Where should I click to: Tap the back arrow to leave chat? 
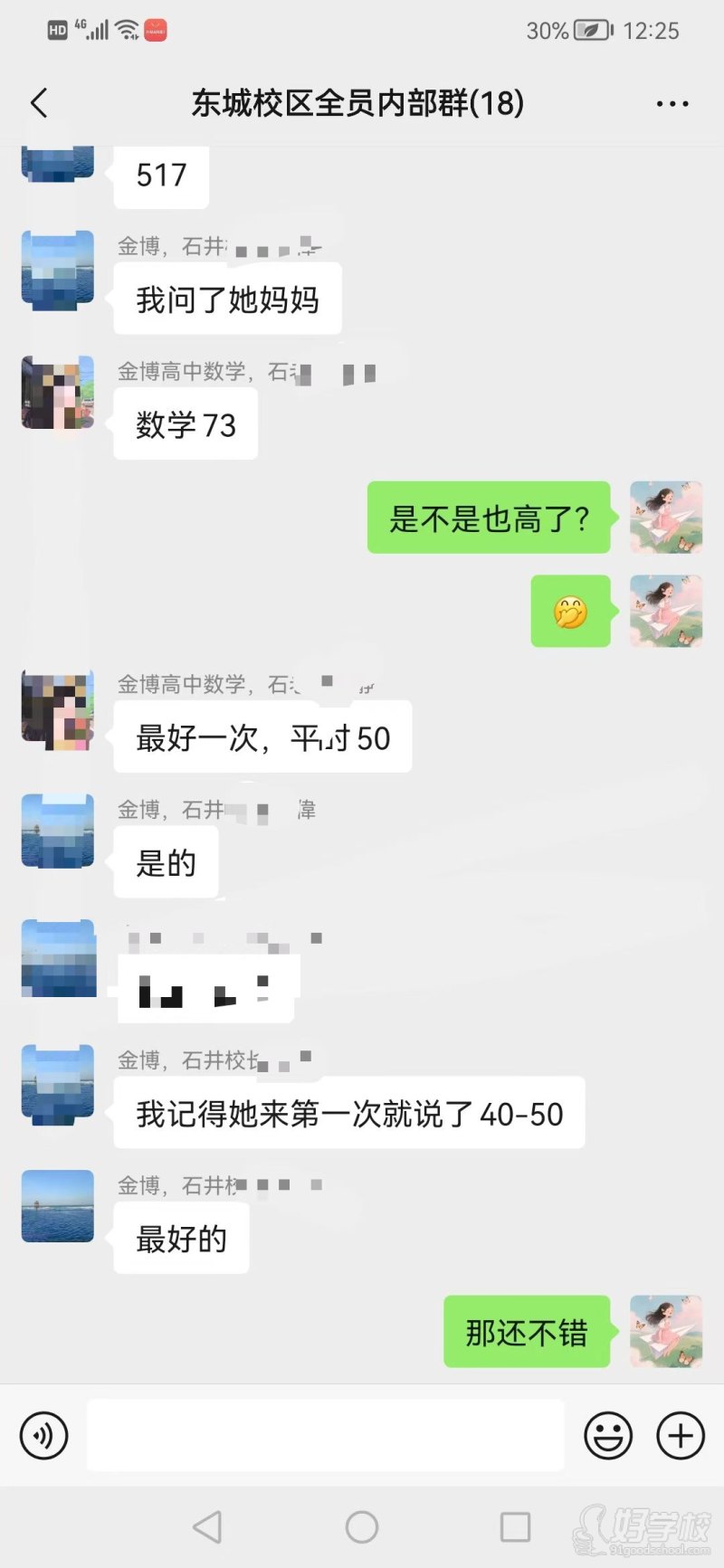(x=38, y=103)
